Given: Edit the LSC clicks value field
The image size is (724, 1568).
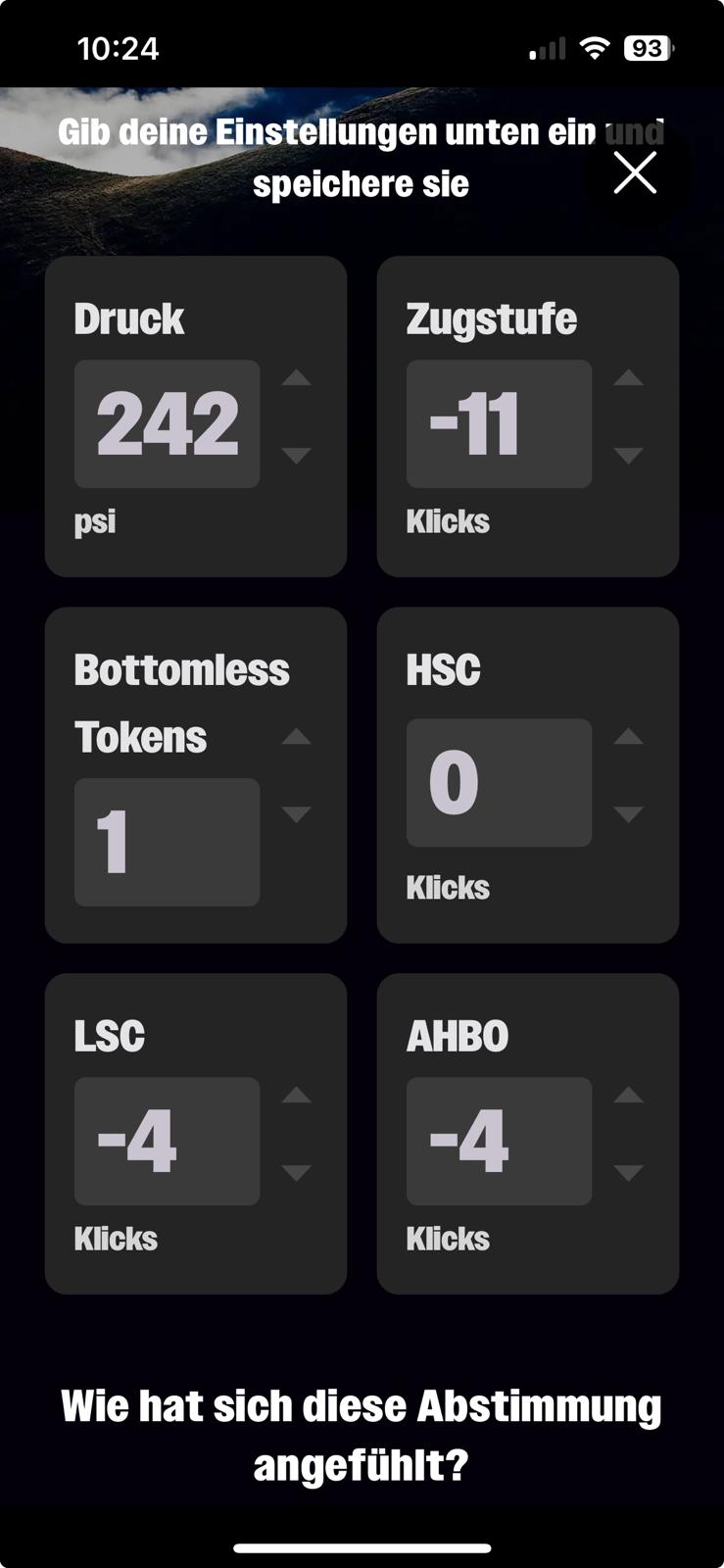Looking at the screenshot, I should [x=168, y=1141].
